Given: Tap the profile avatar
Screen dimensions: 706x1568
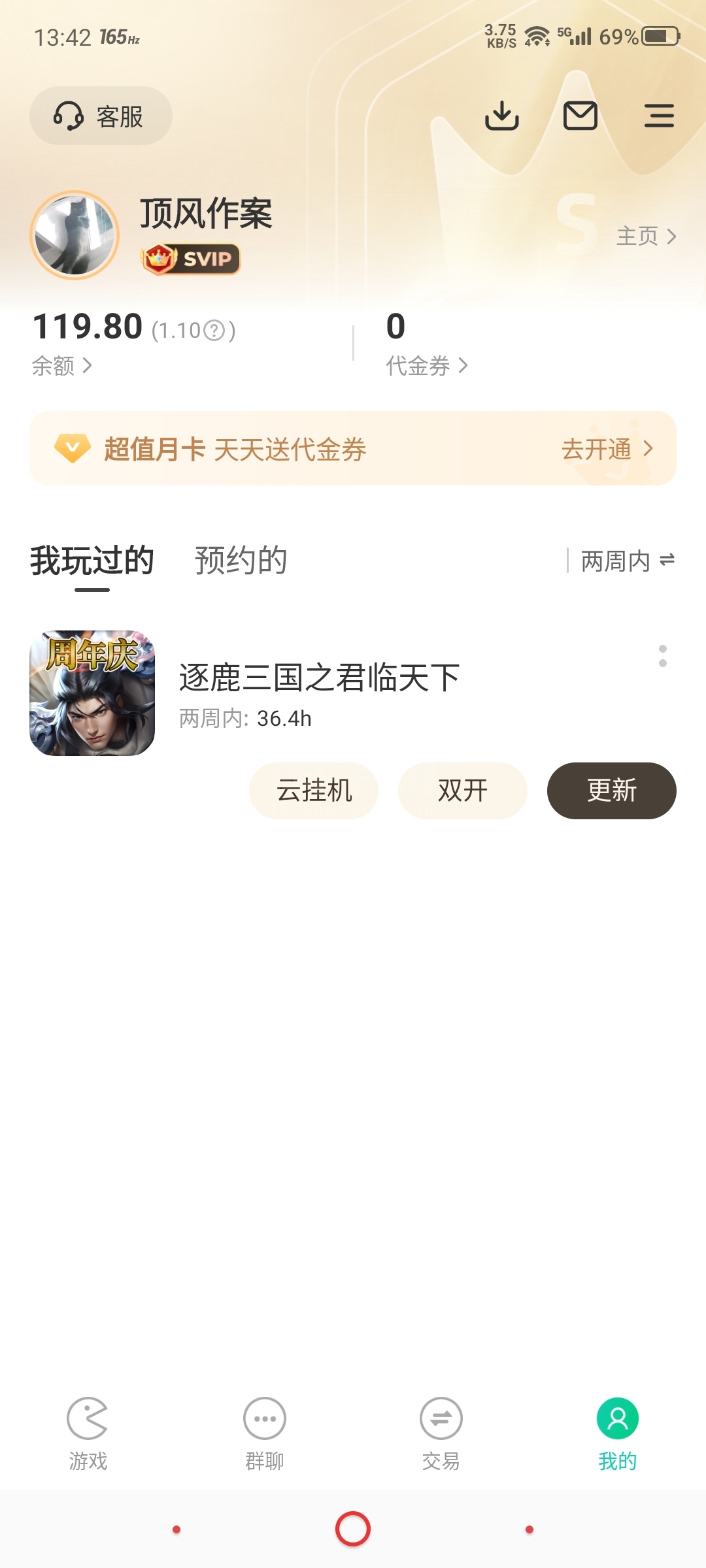Looking at the screenshot, I should (x=75, y=235).
